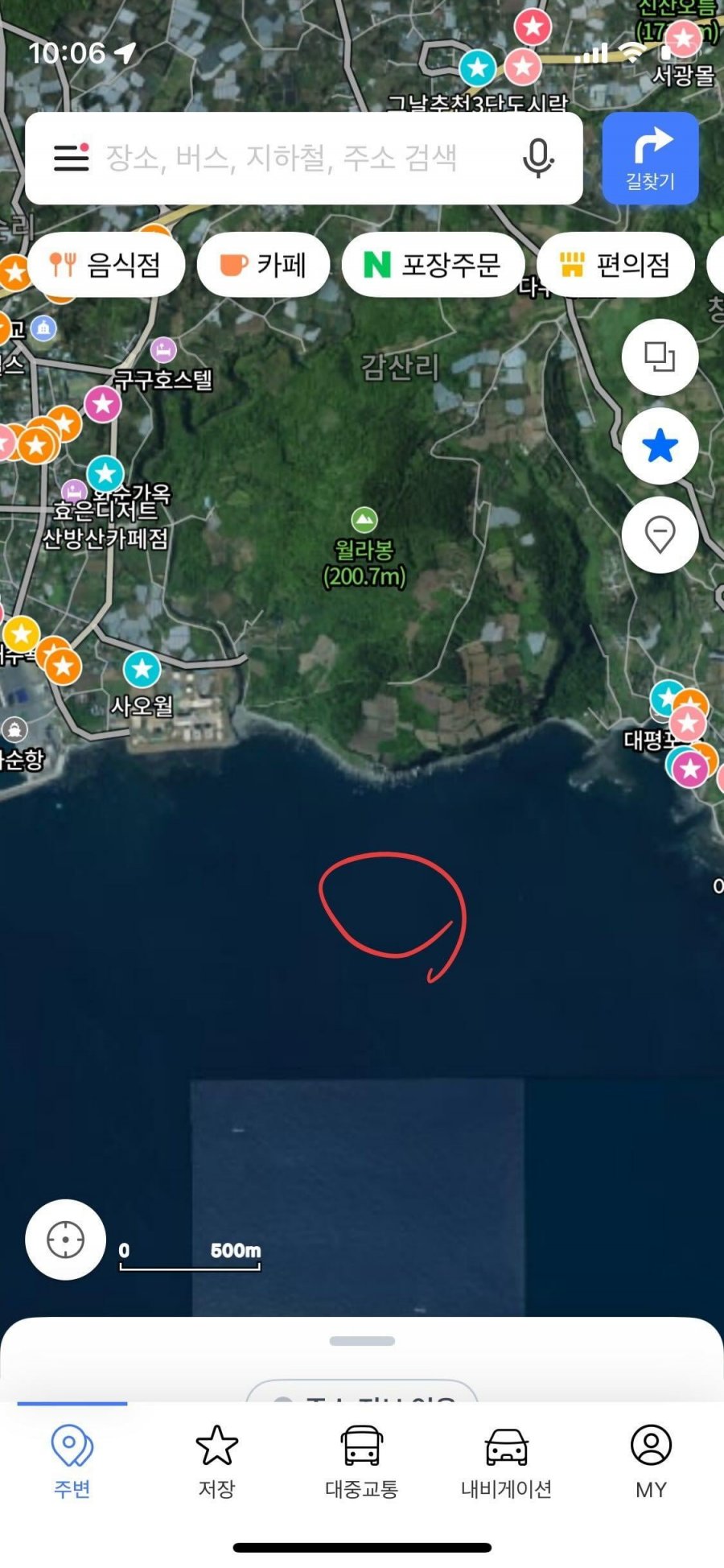Switch to the 저장 tab
The image size is (724, 1568).
[216, 1461]
